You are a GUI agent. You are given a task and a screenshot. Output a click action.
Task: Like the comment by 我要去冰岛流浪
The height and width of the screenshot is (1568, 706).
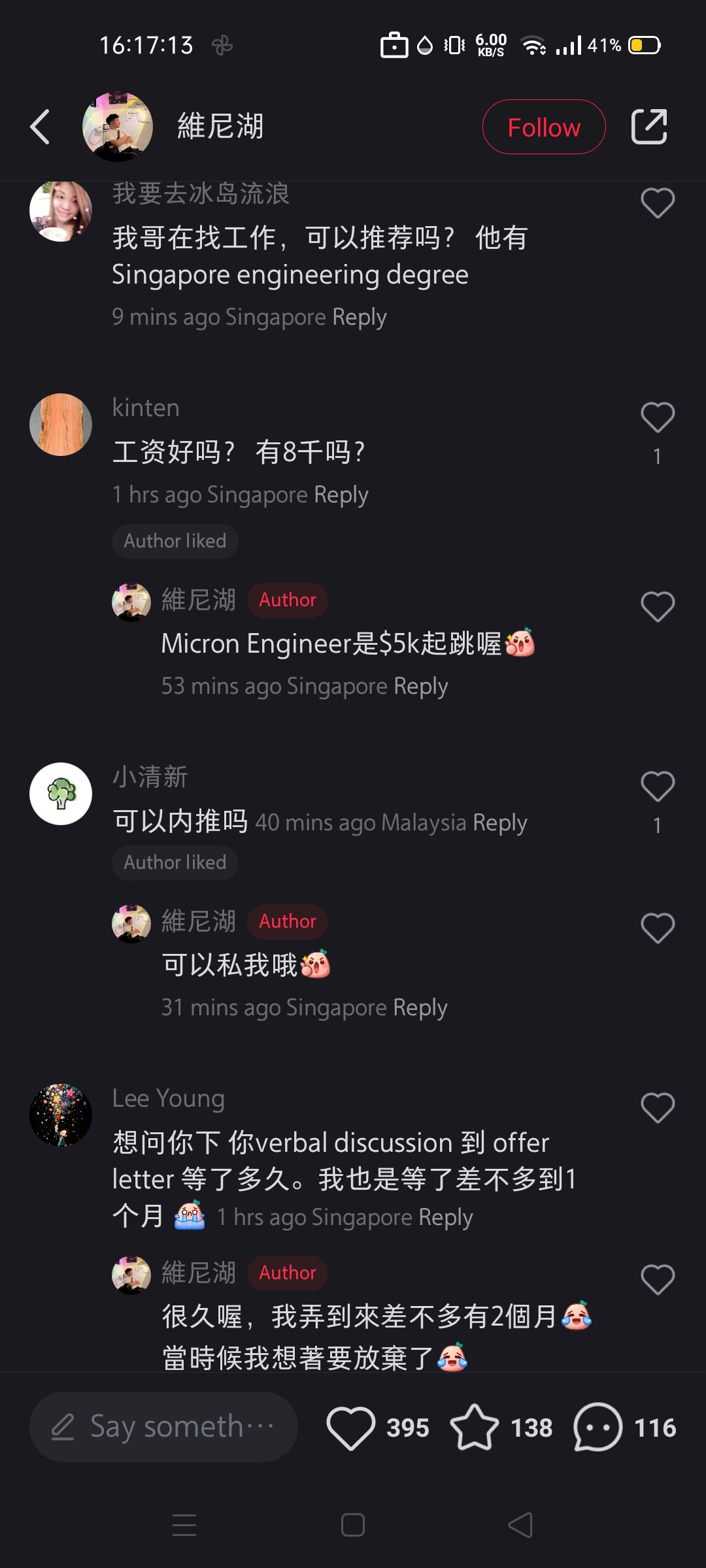(x=657, y=203)
